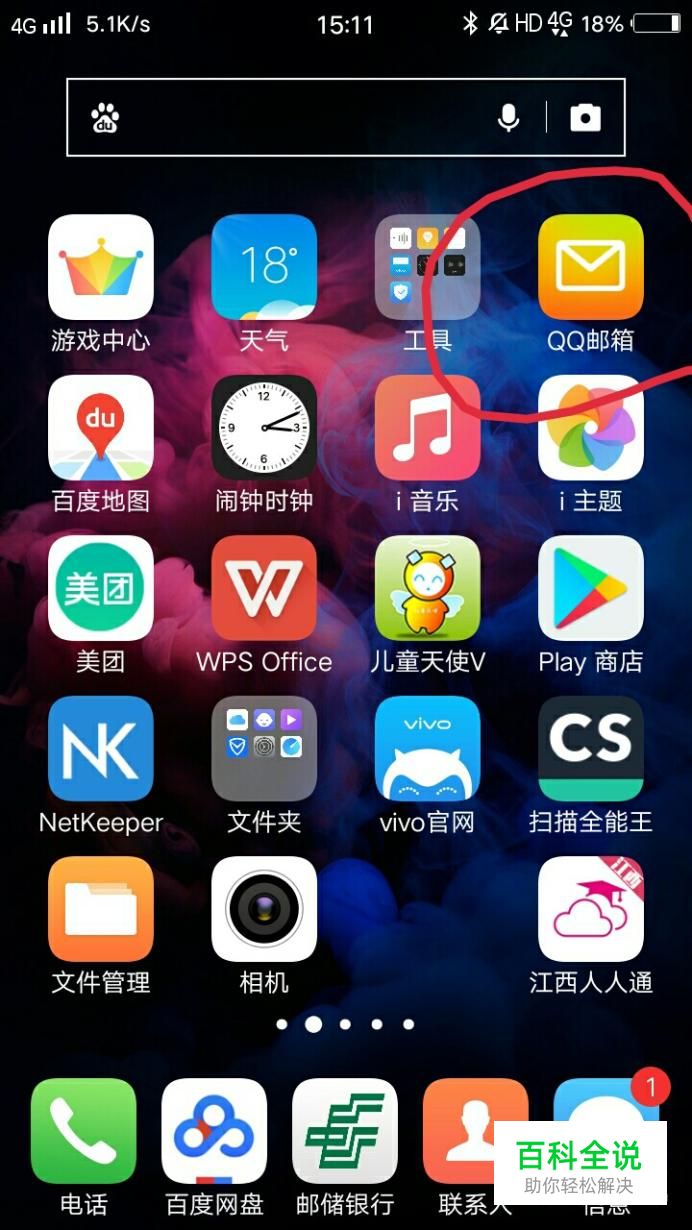This screenshot has width=692, height=1230.
Task: Check the 天气 weather app
Action: 264,268
